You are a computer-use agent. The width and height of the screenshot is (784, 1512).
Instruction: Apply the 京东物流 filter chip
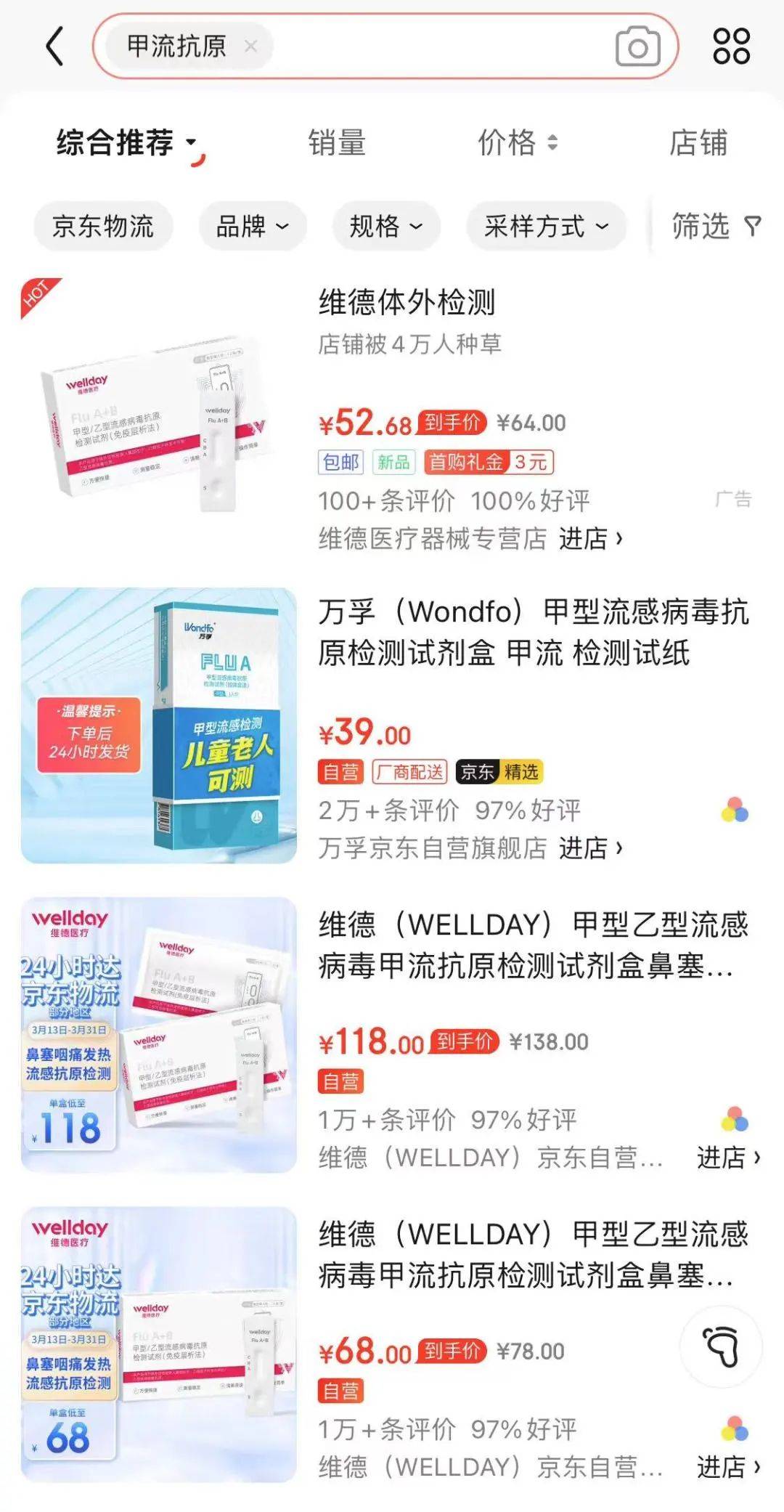pyautogui.click(x=103, y=227)
